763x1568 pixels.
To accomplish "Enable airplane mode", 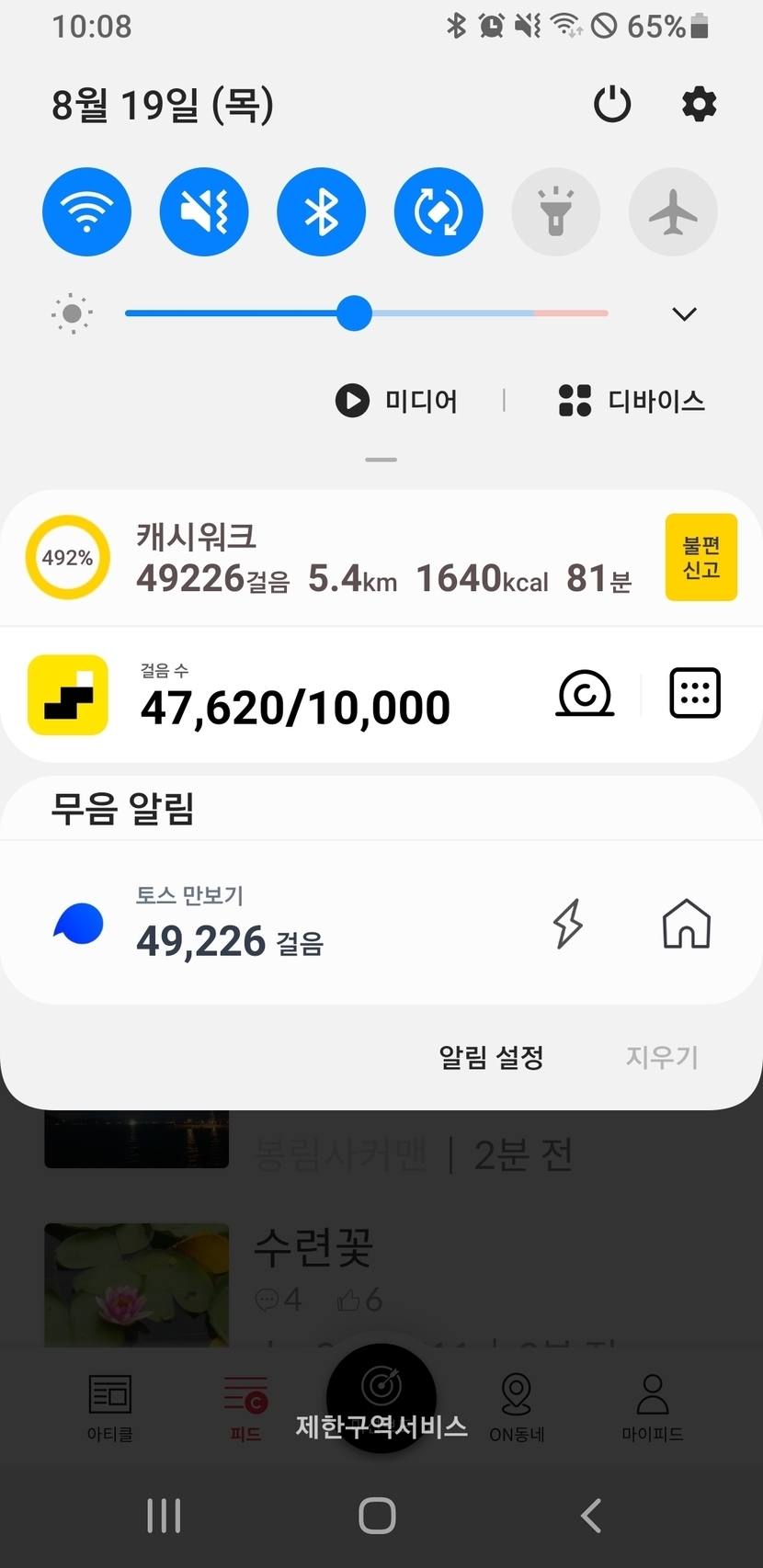I will (673, 212).
